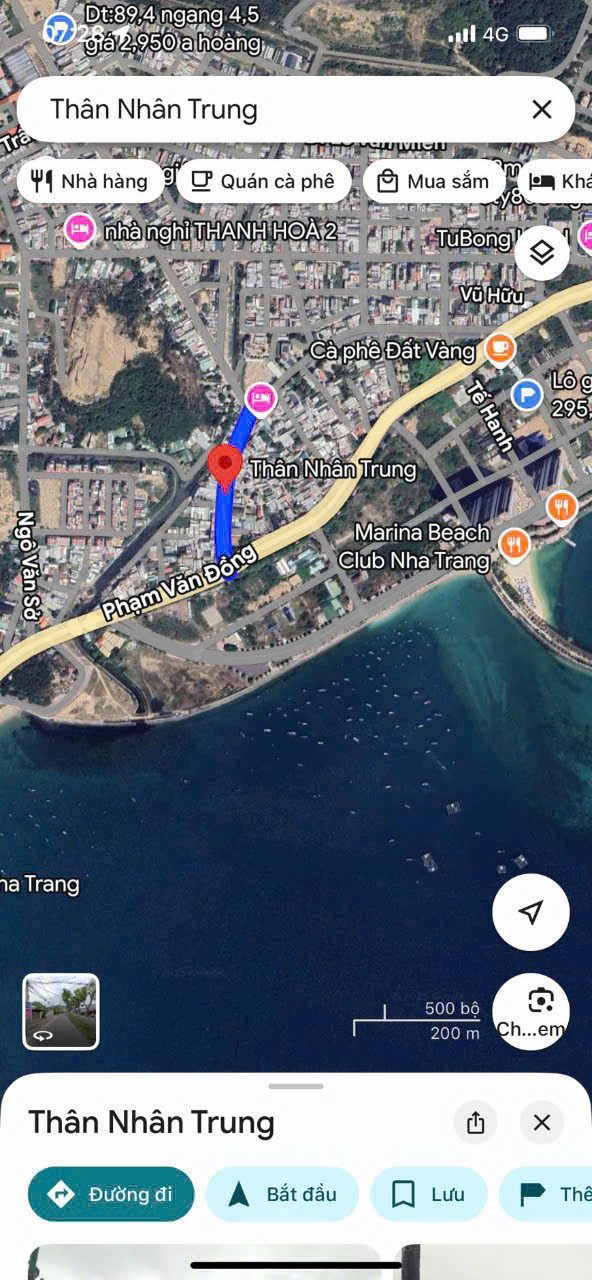
Task: Clear the Thân Nhân Trung search
Action: 541,109
